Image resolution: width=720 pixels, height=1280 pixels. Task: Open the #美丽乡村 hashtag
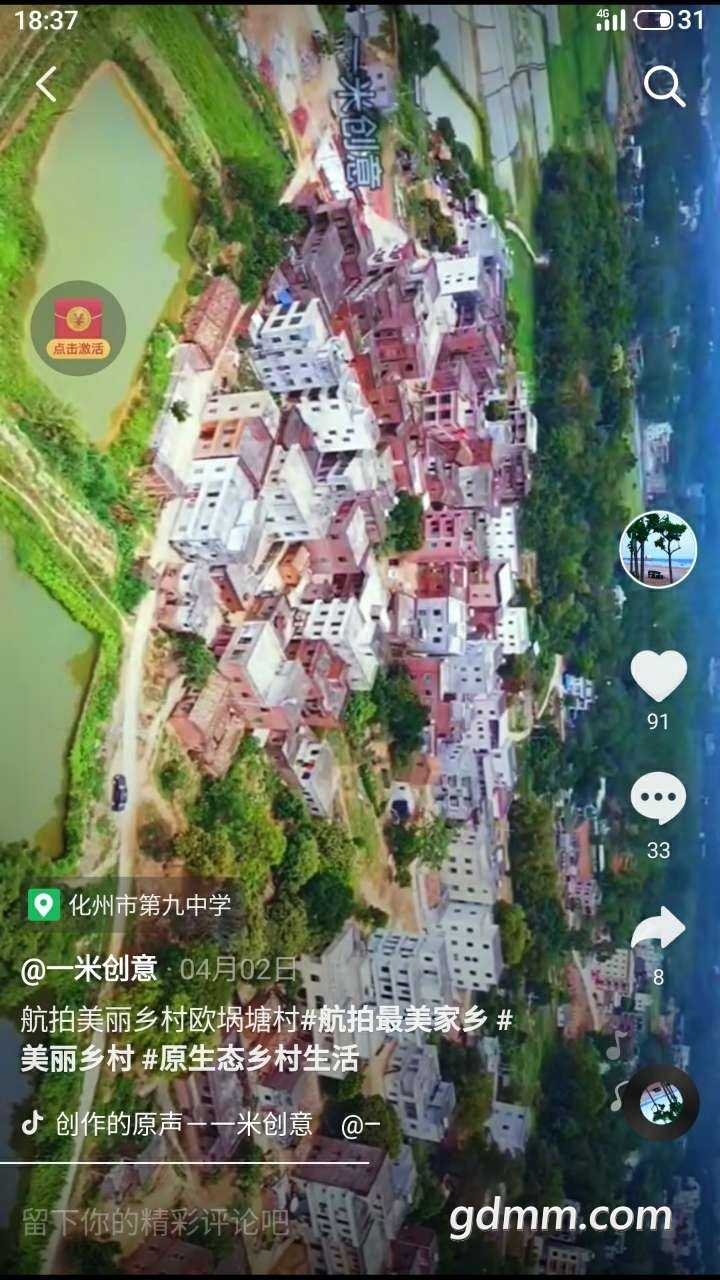click(78, 1059)
